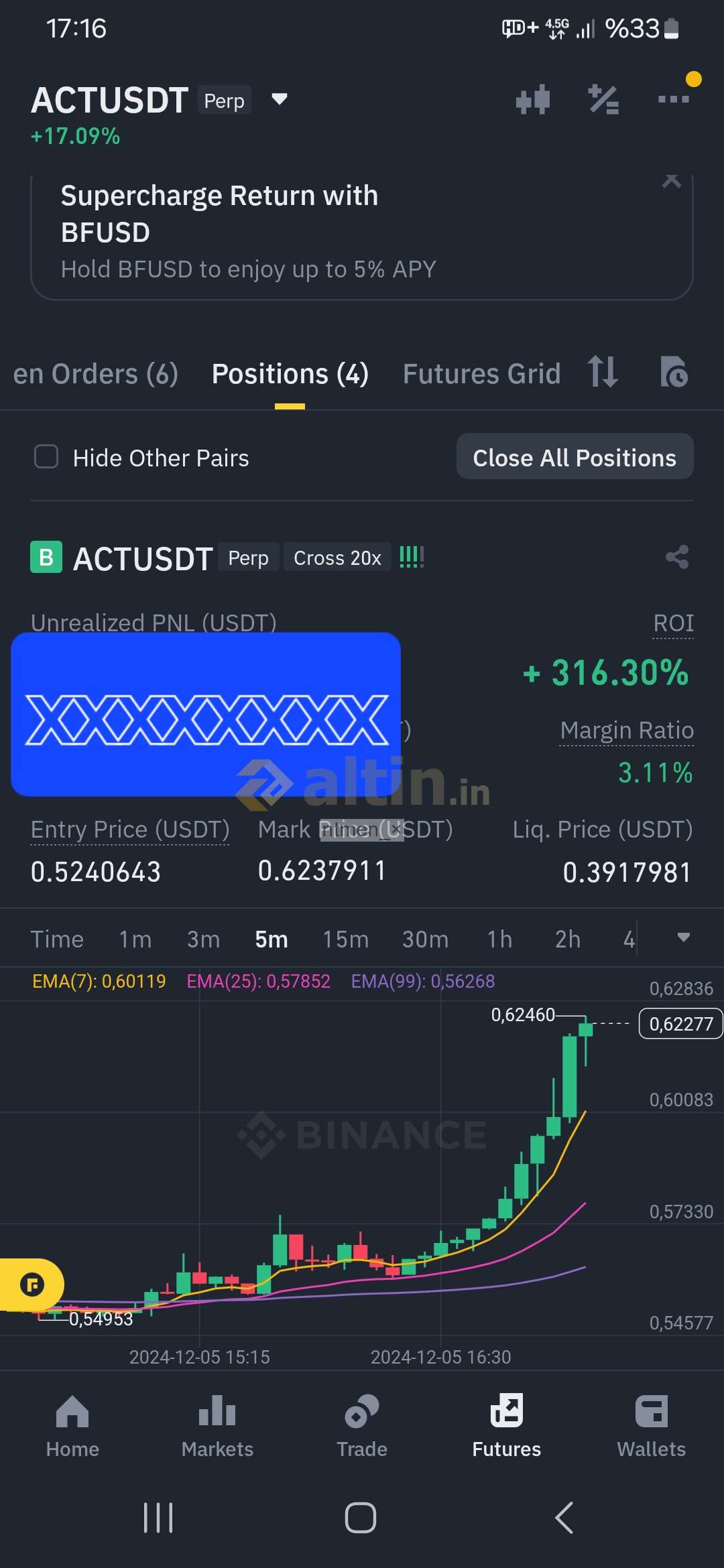
Task: Open the leverage calculator icon
Action: 603,100
